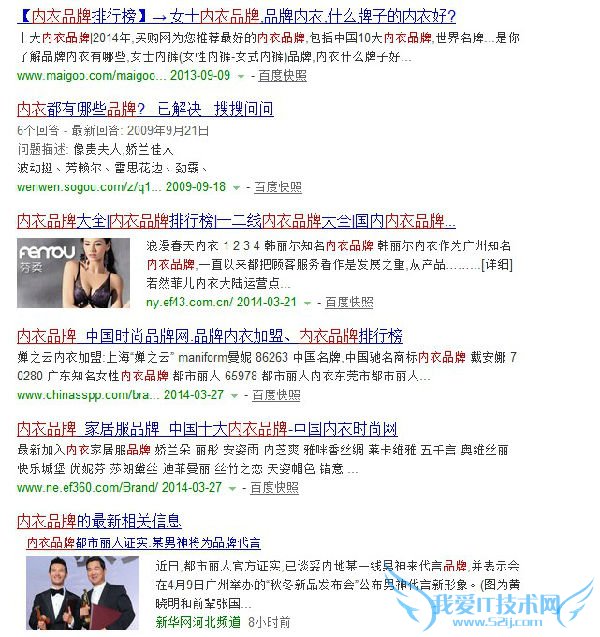The width and height of the screenshot is (600, 637).
Task: Open the 内衣品牌大全 排行榜 search result
Action: coord(236,221)
